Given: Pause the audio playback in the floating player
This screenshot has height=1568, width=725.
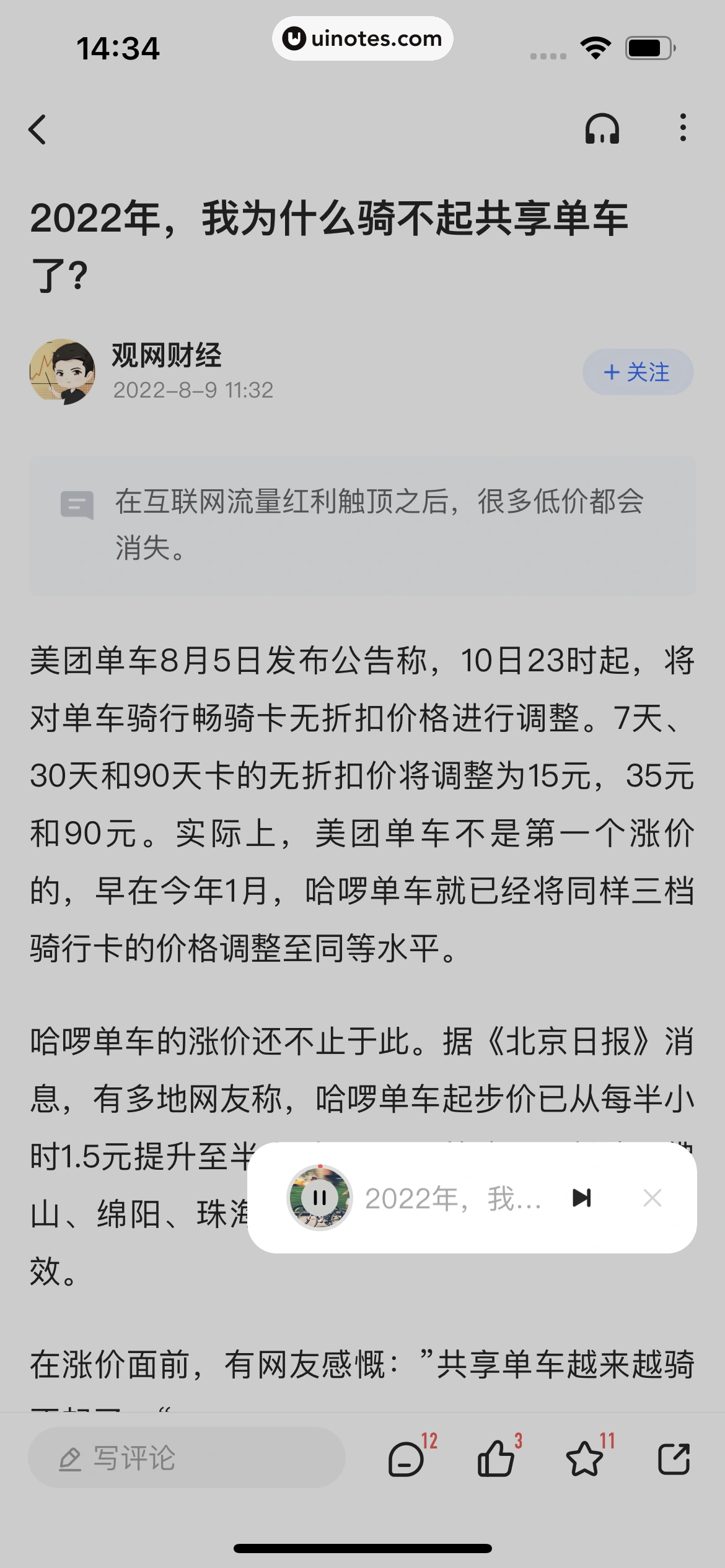Looking at the screenshot, I should [320, 1196].
